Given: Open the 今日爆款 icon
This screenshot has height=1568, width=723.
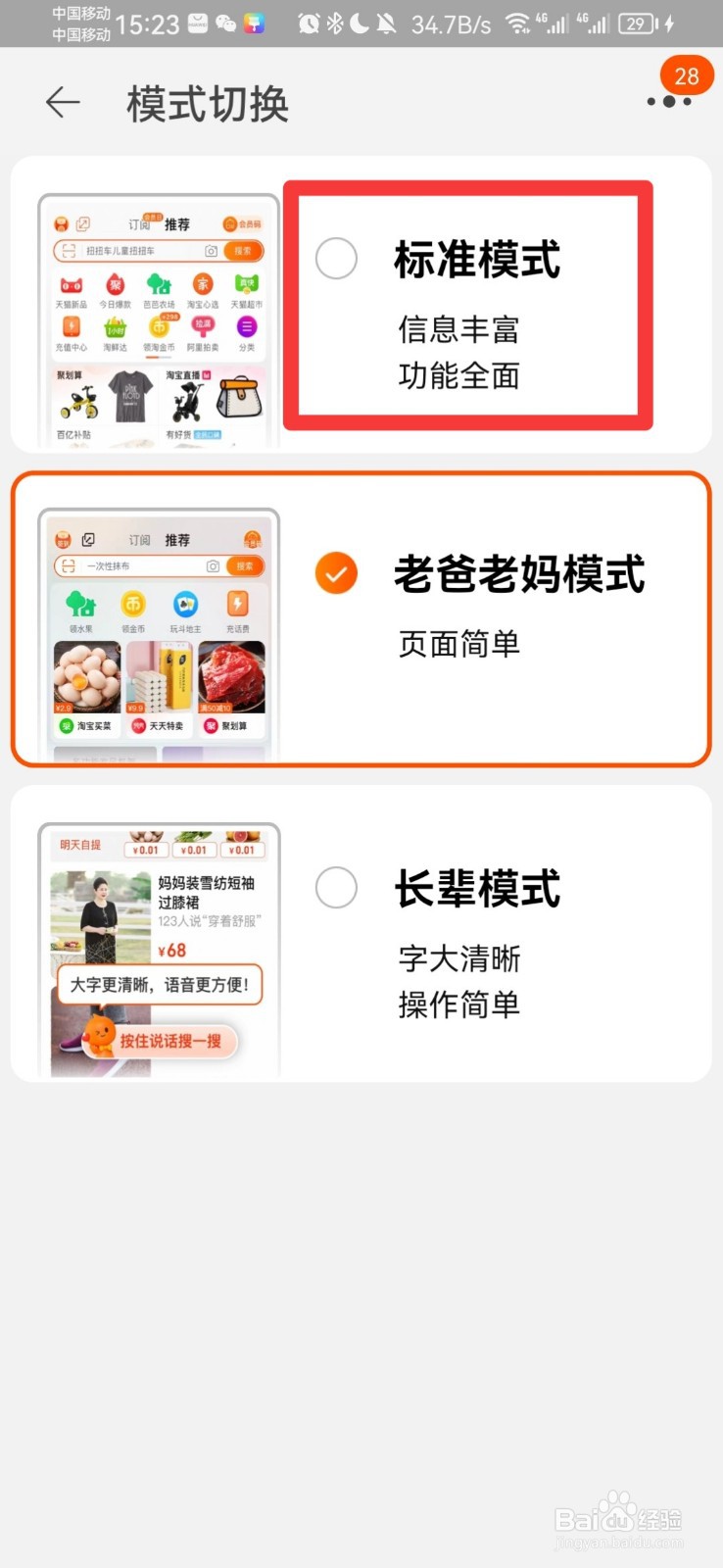Looking at the screenshot, I should 116,286.
